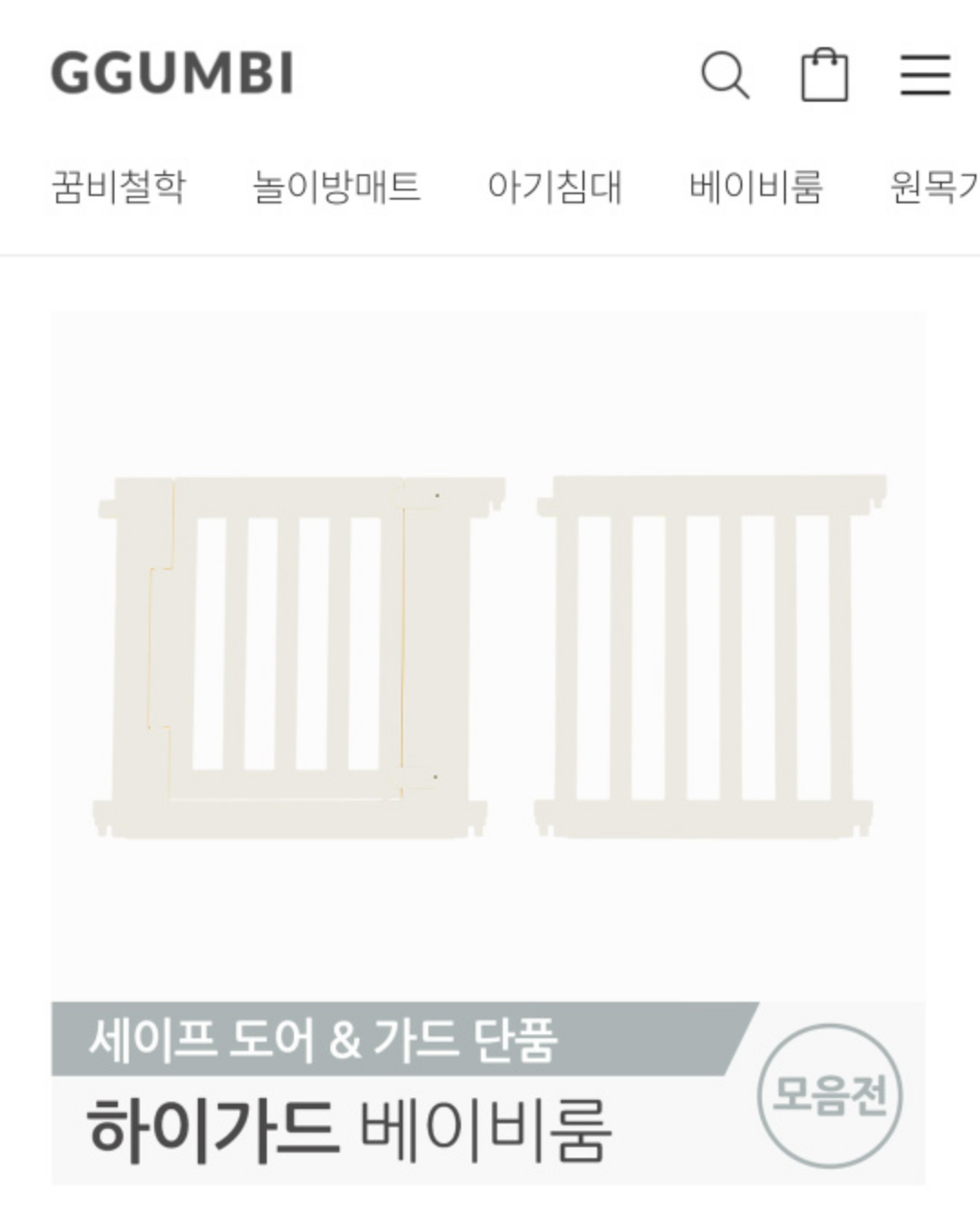Open the search icon
980x1207 pixels.
click(x=725, y=74)
